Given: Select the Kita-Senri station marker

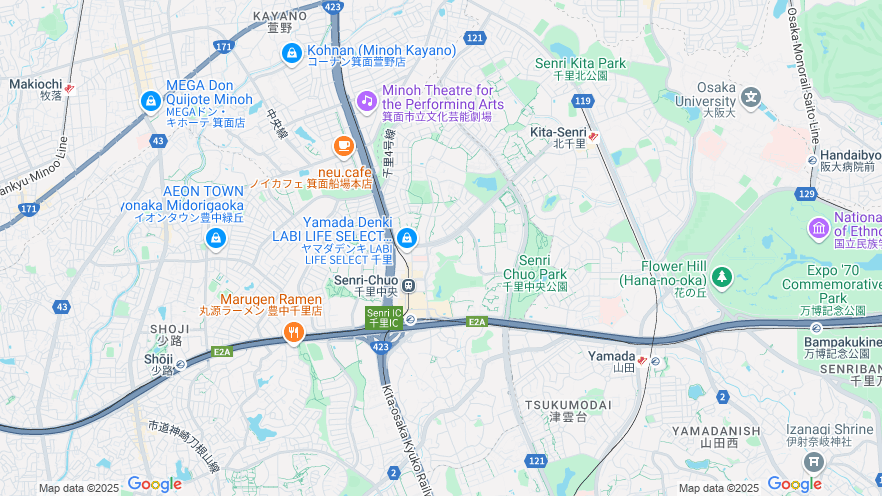Looking at the screenshot, I should click(593, 137).
